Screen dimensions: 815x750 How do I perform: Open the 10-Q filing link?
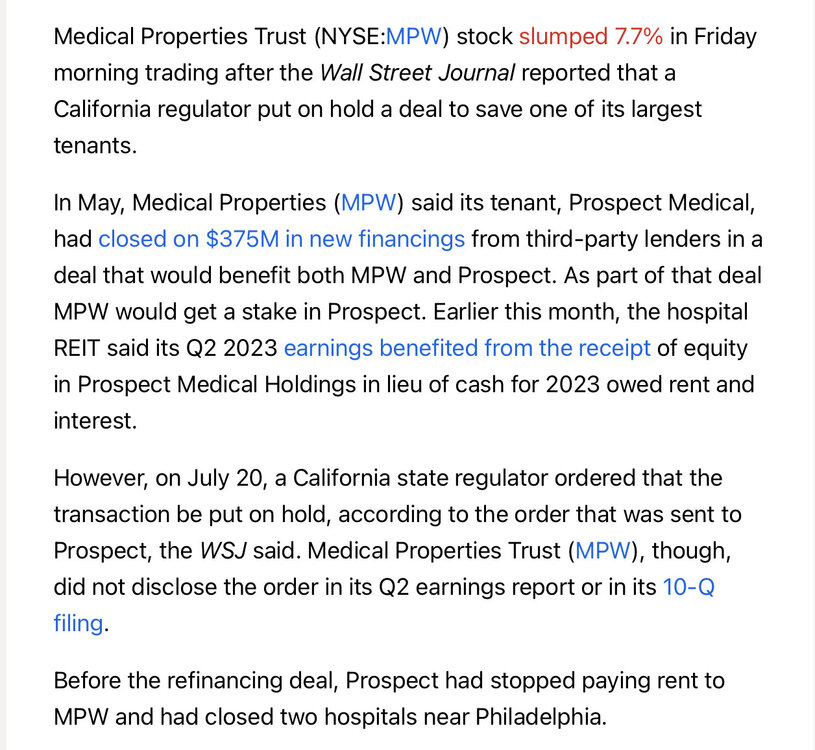(688, 587)
